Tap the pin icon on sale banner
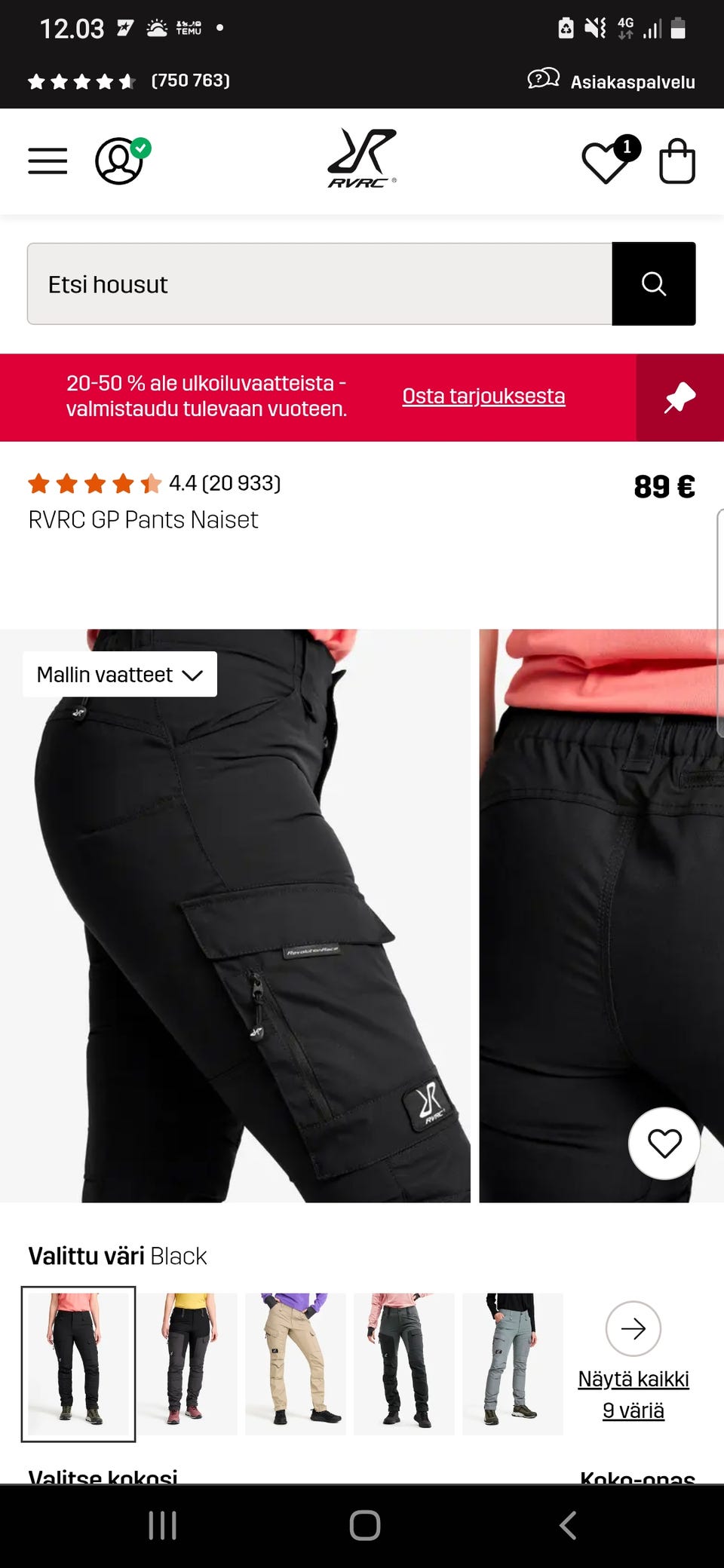 point(680,398)
